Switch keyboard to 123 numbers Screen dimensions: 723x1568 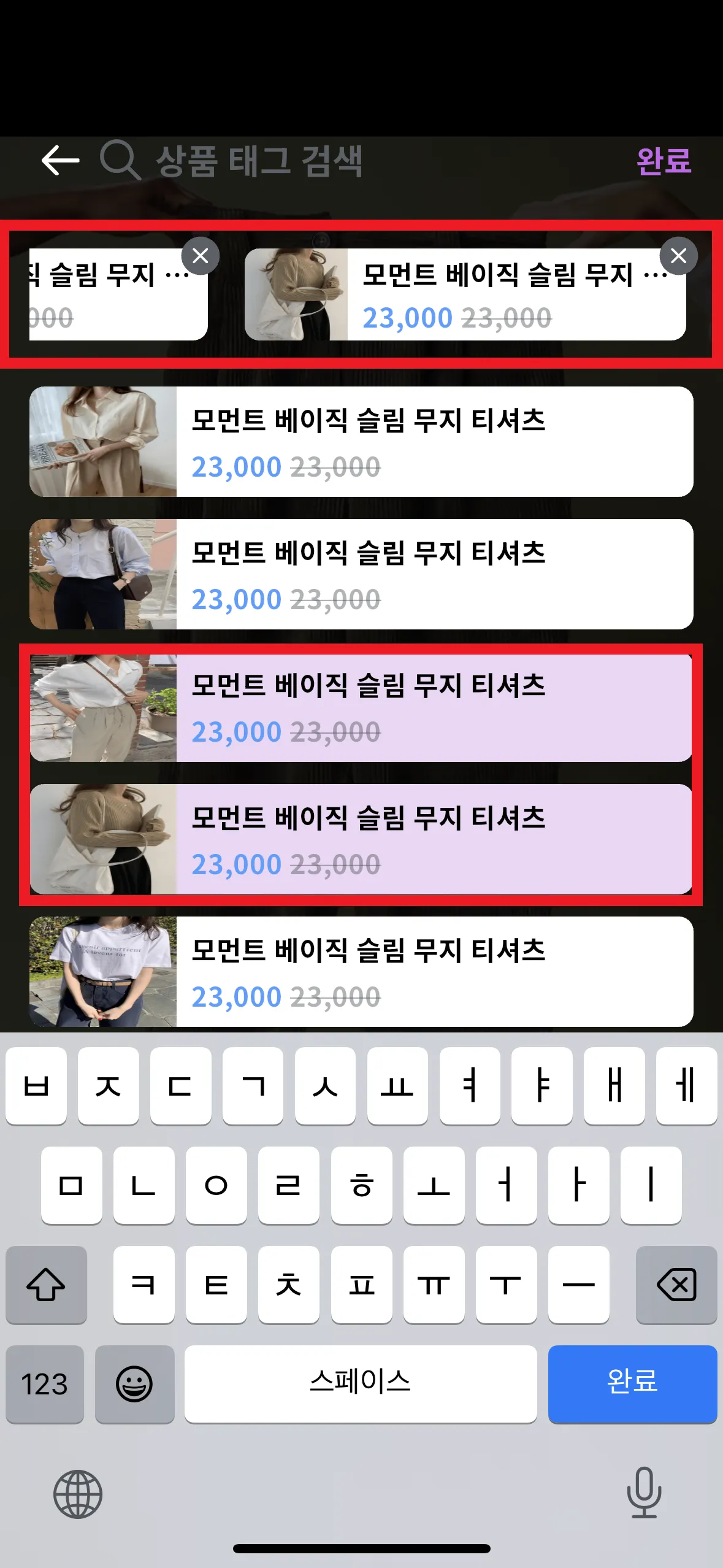pyautogui.click(x=45, y=1383)
